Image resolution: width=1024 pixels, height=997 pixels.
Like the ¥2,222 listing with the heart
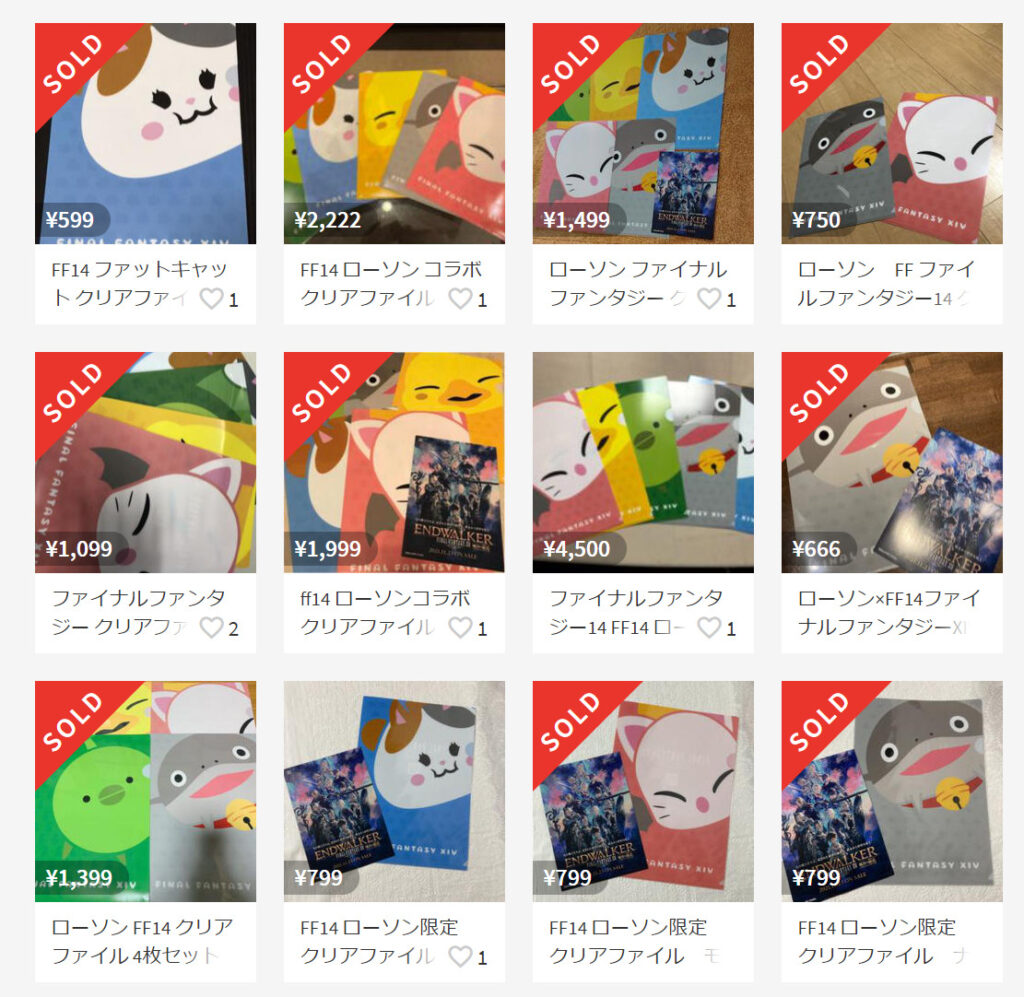[x=460, y=298]
